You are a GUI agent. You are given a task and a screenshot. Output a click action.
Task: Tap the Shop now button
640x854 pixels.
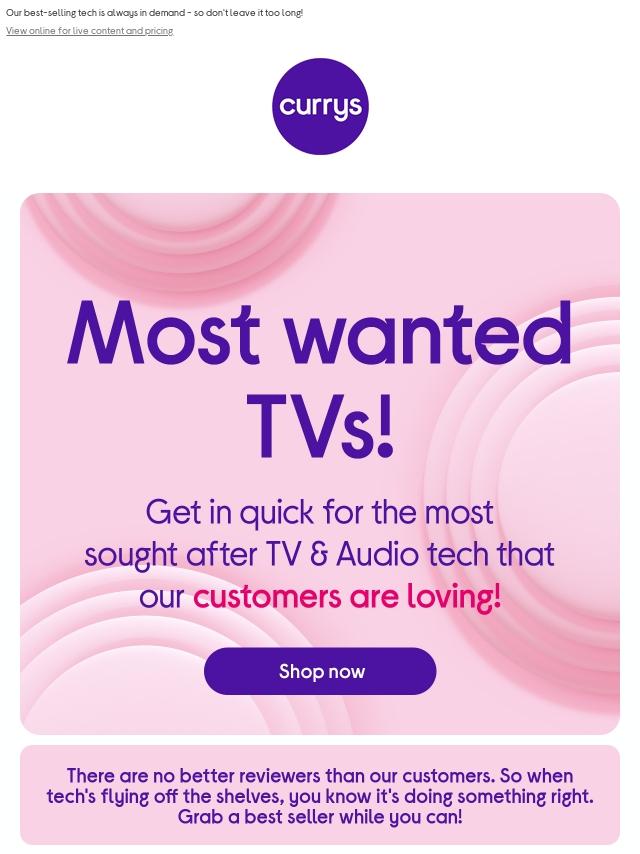(320, 671)
